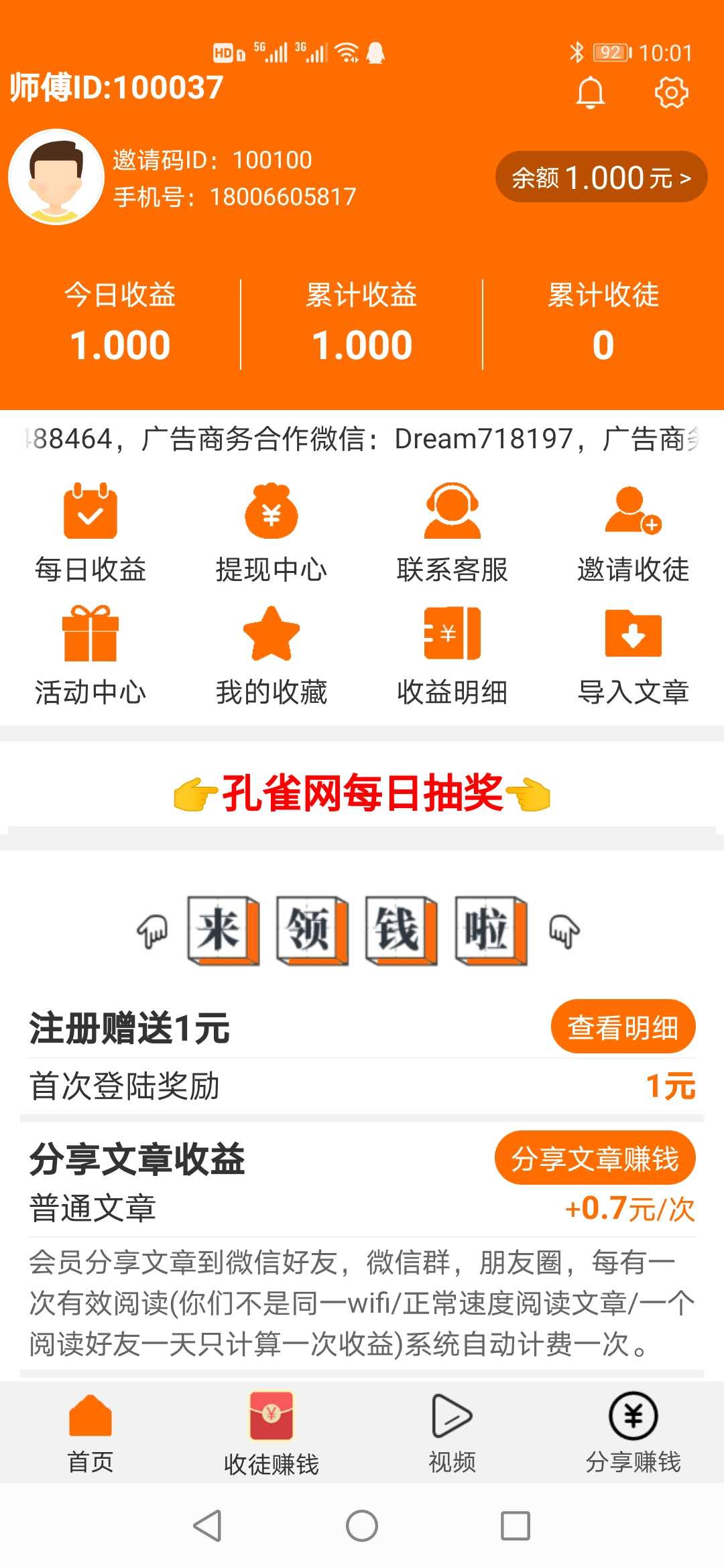
Task: Tap the 查看明细 button
Action: (x=623, y=1027)
